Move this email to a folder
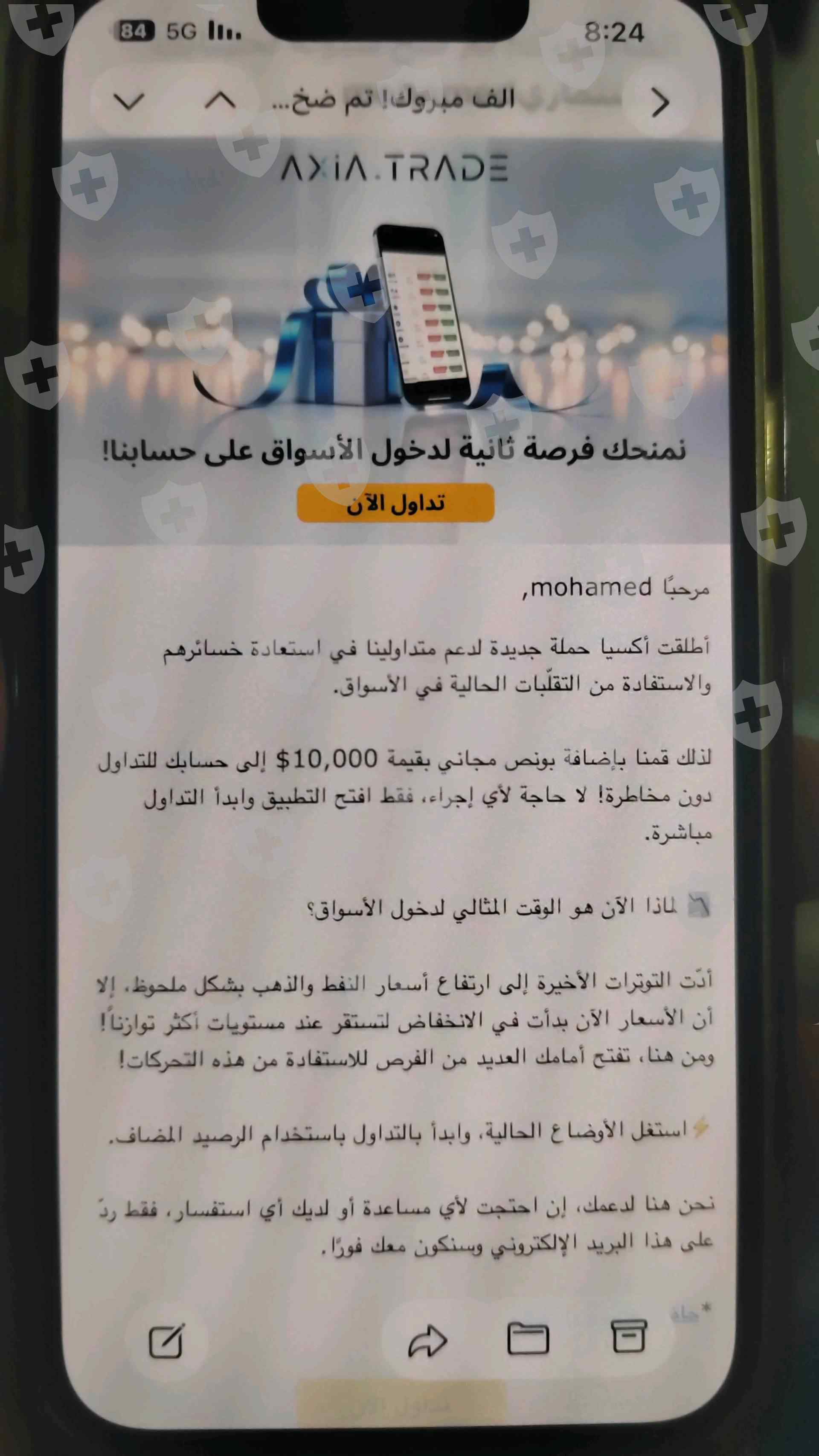This screenshot has height=1456, width=819. [528, 1338]
